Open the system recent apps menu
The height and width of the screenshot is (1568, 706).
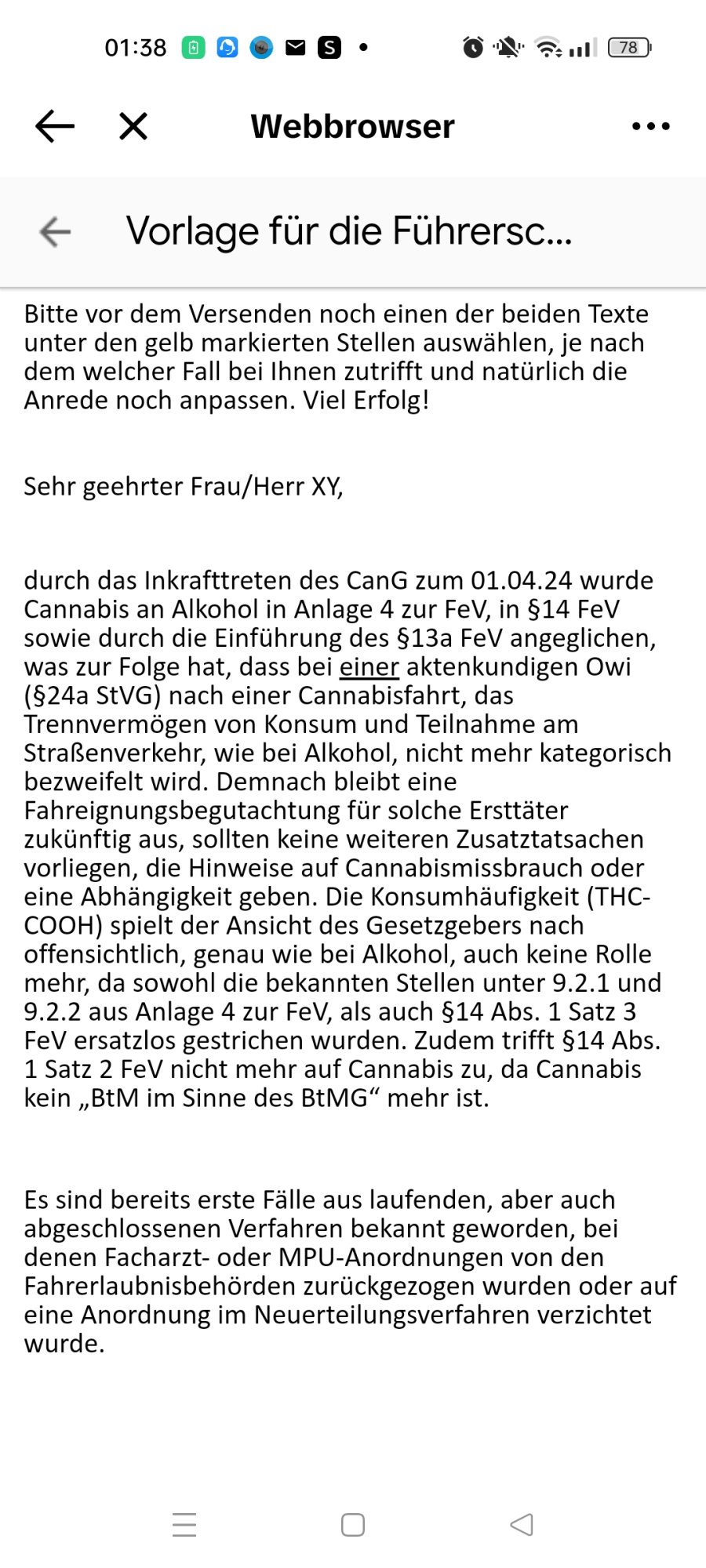184,1524
